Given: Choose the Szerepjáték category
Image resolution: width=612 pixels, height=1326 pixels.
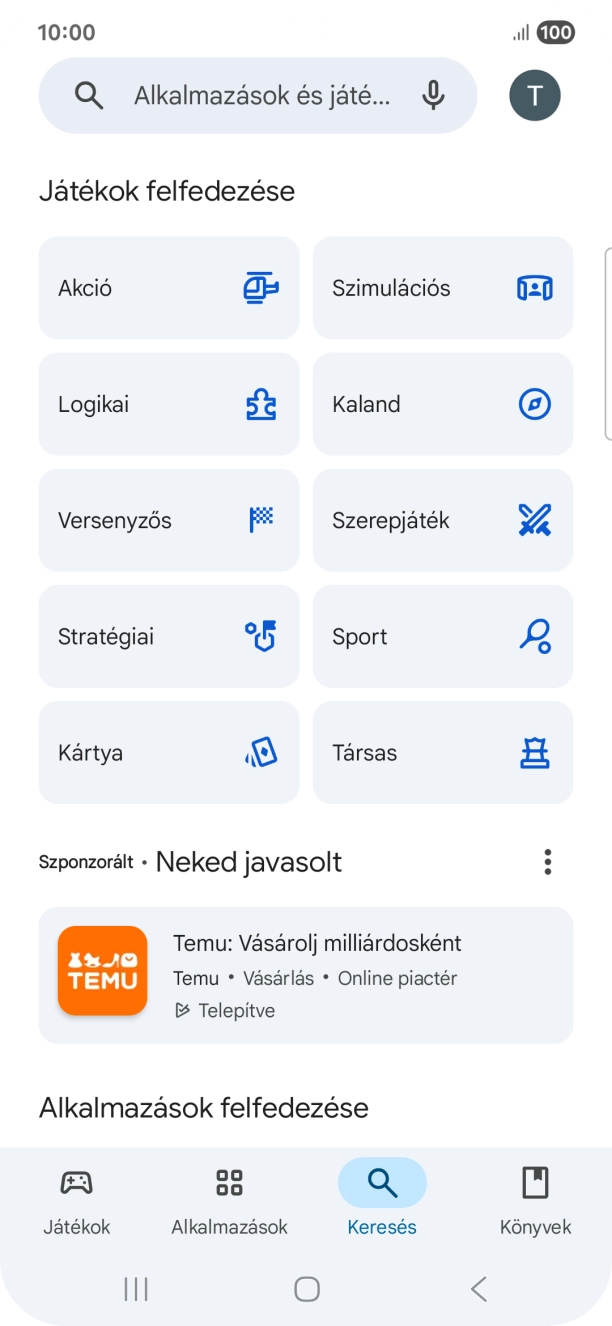Looking at the screenshot, I should pyautogui.click(x=443, y=520).
